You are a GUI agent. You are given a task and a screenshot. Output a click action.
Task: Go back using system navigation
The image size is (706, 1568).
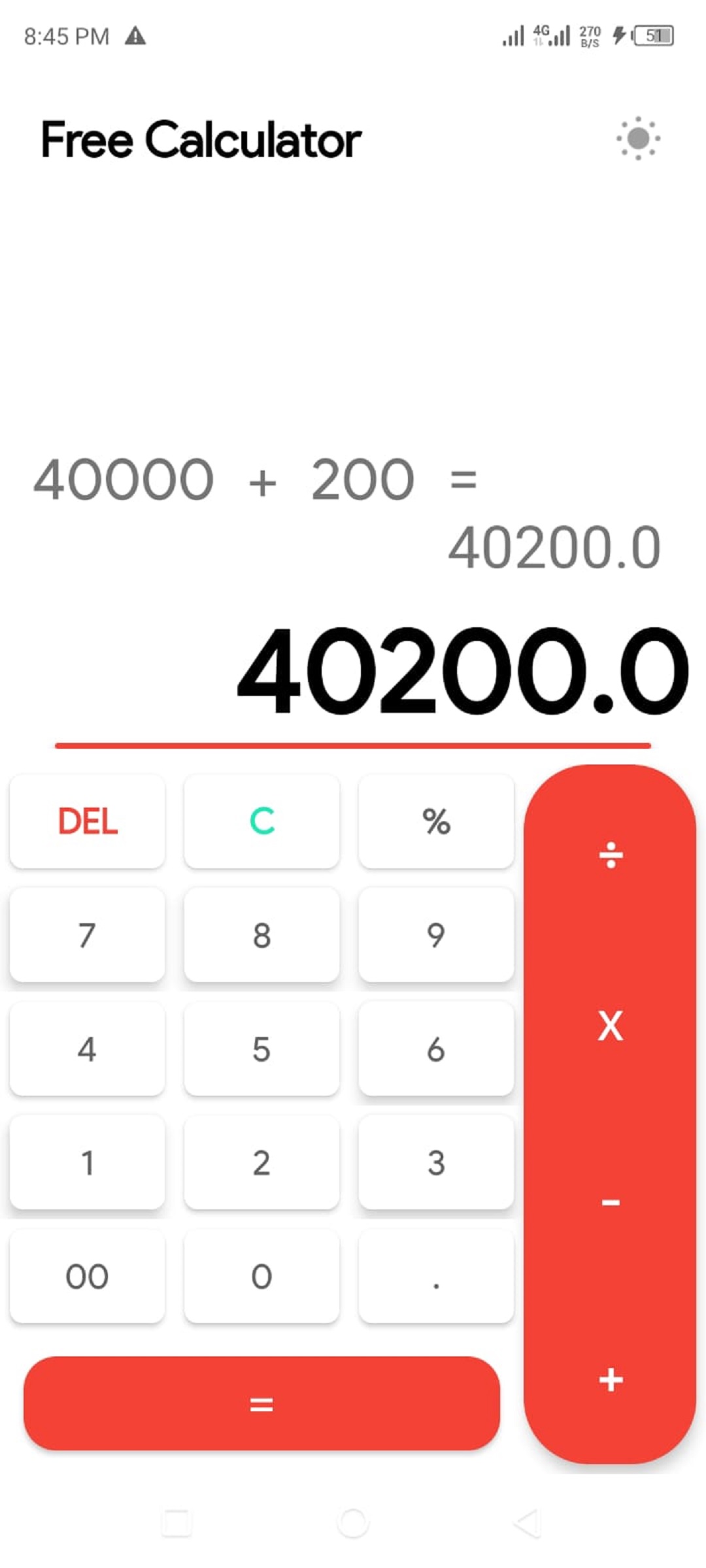pos(528,1524)
